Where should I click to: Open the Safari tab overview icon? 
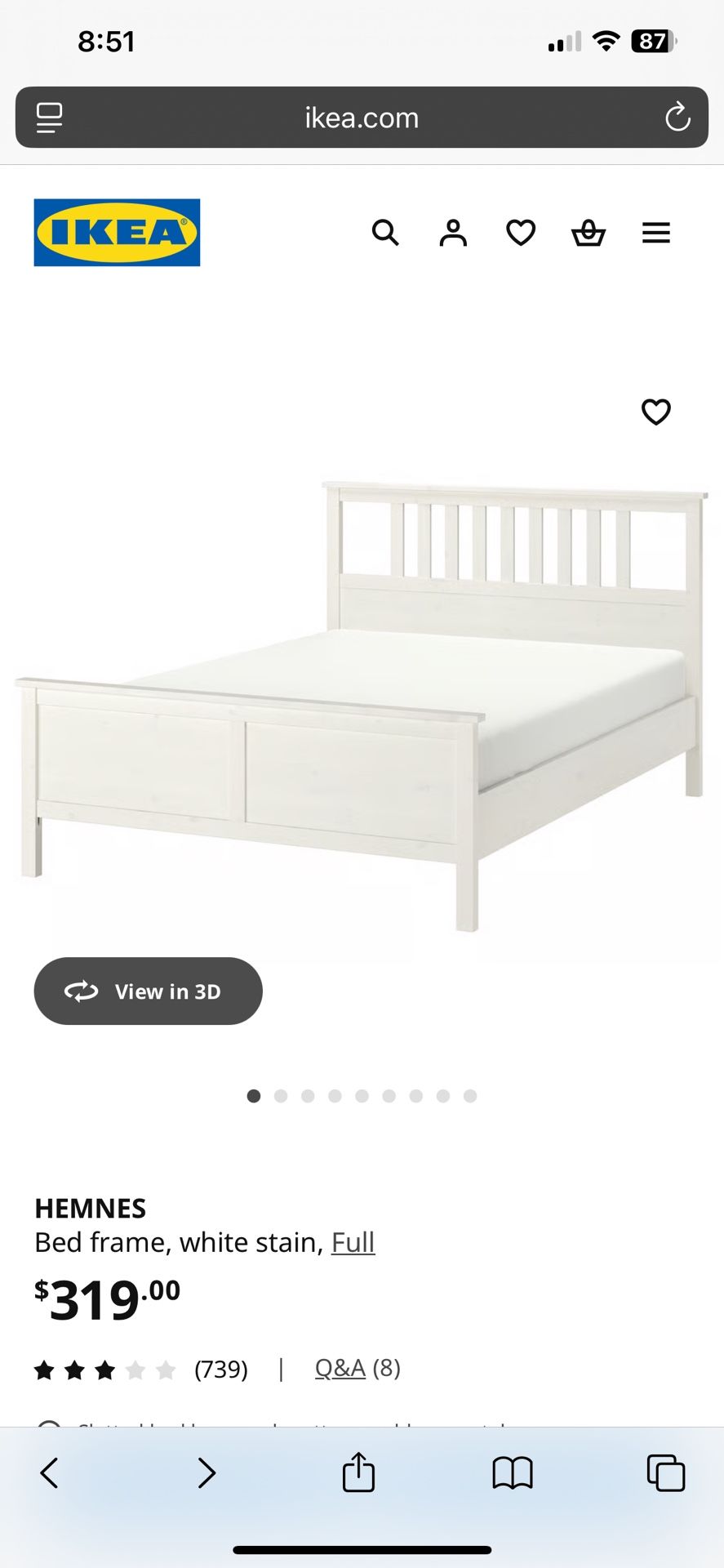click(666, 1474)
